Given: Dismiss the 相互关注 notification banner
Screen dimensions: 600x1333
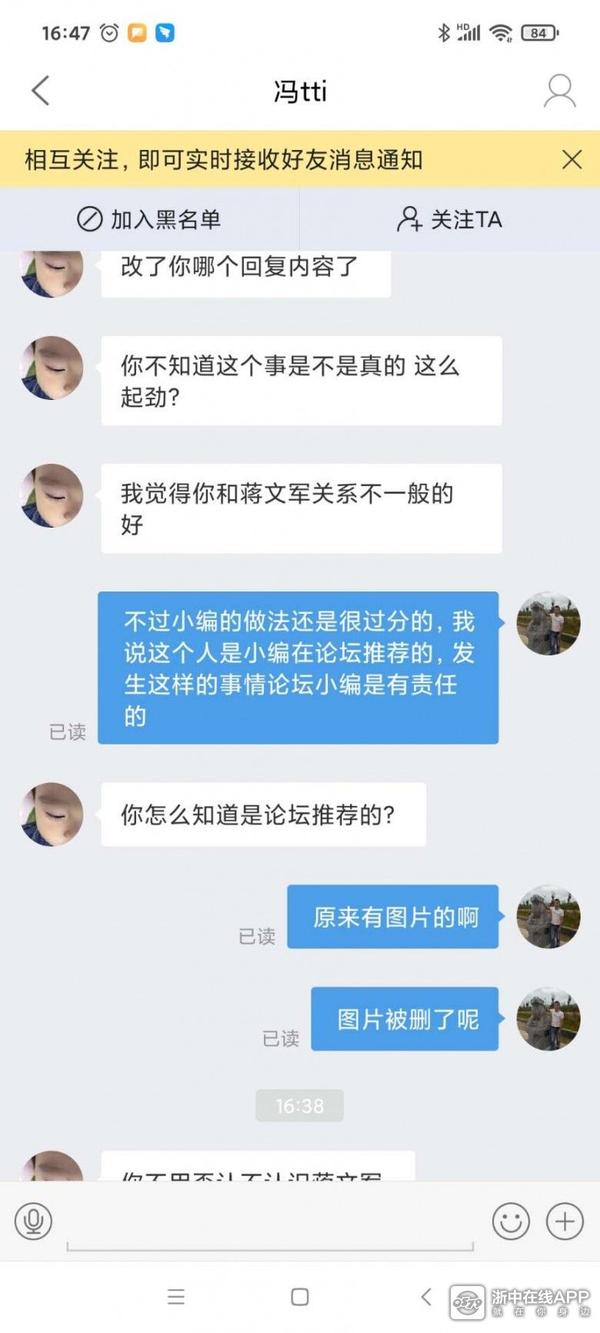Looking at the screenshot, I should coord(571,159).
